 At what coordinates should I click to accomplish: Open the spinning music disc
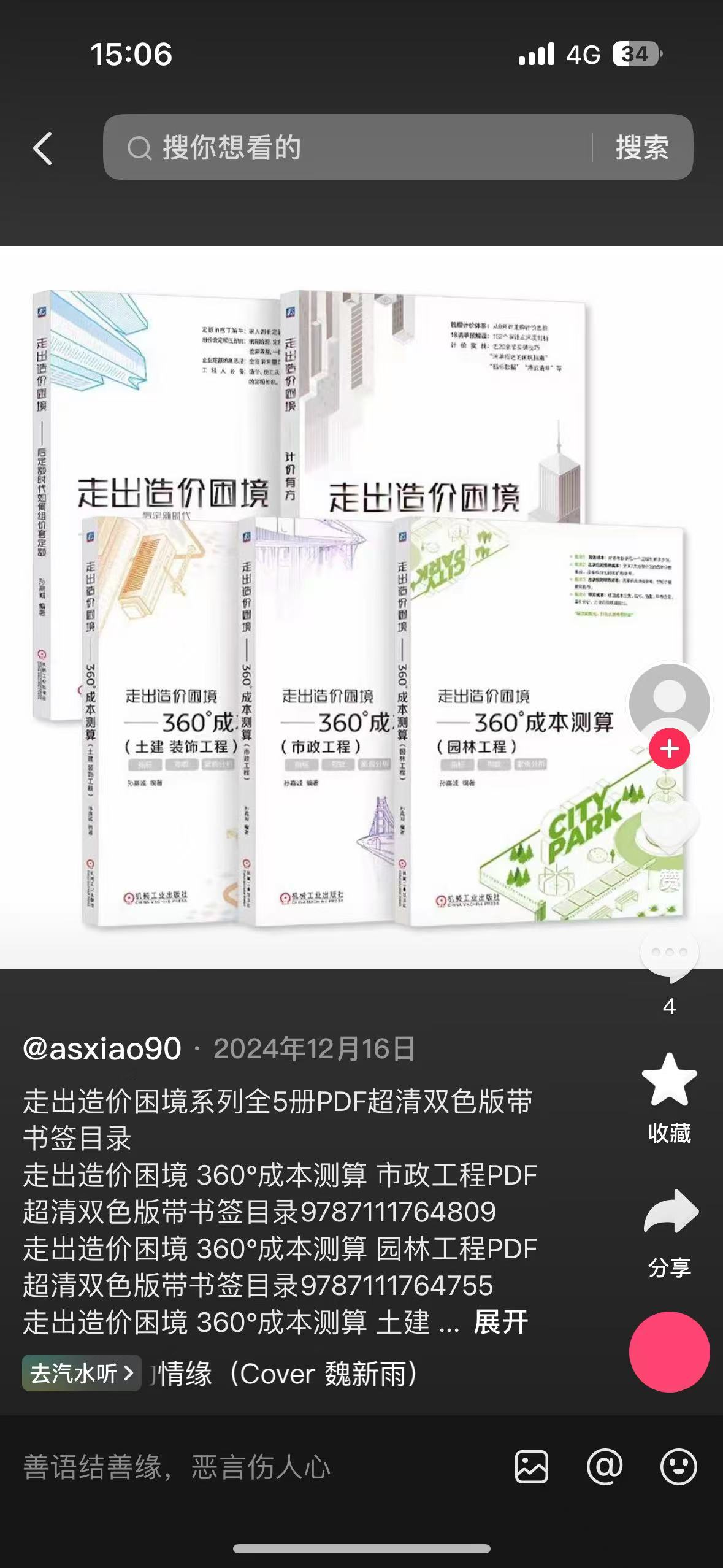669,1352
